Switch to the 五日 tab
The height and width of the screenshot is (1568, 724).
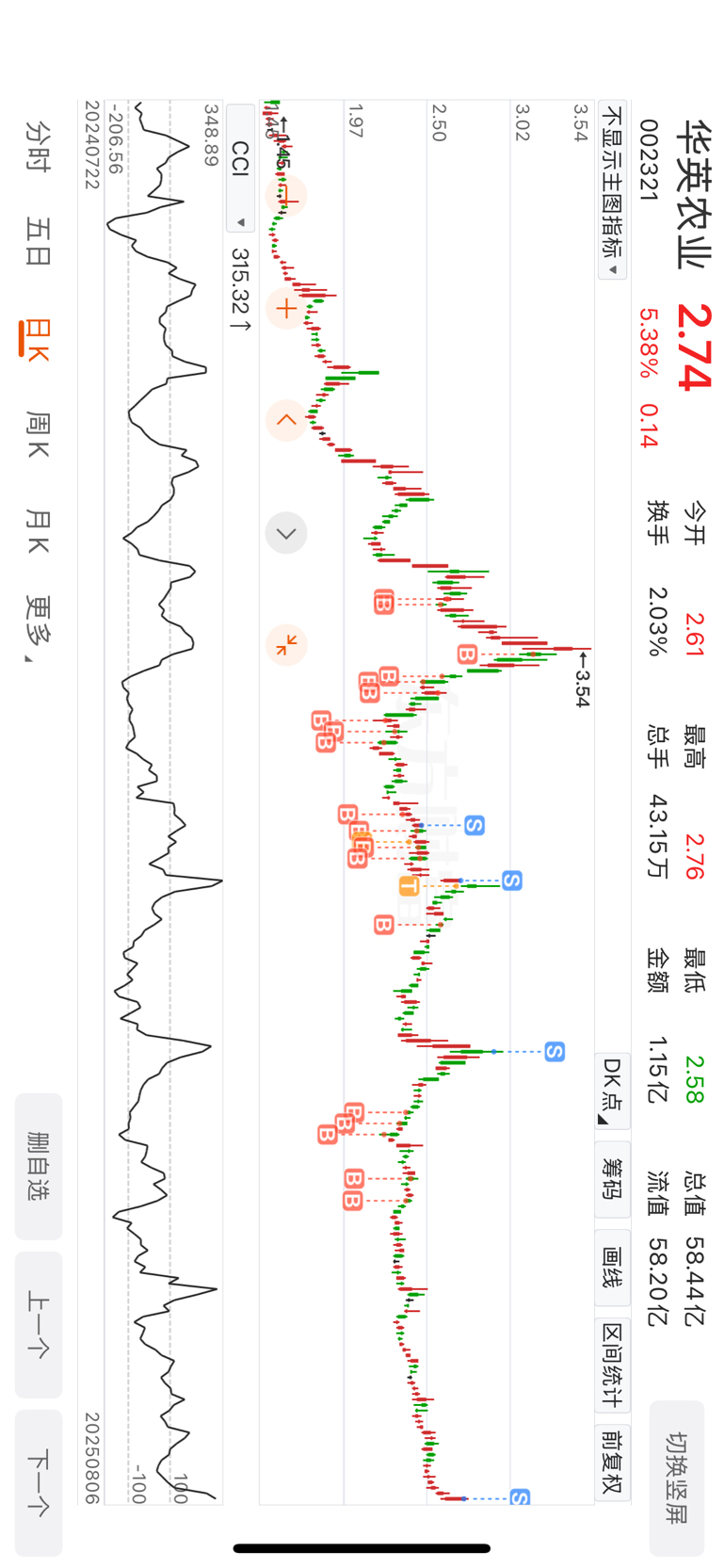coord(38,241)
